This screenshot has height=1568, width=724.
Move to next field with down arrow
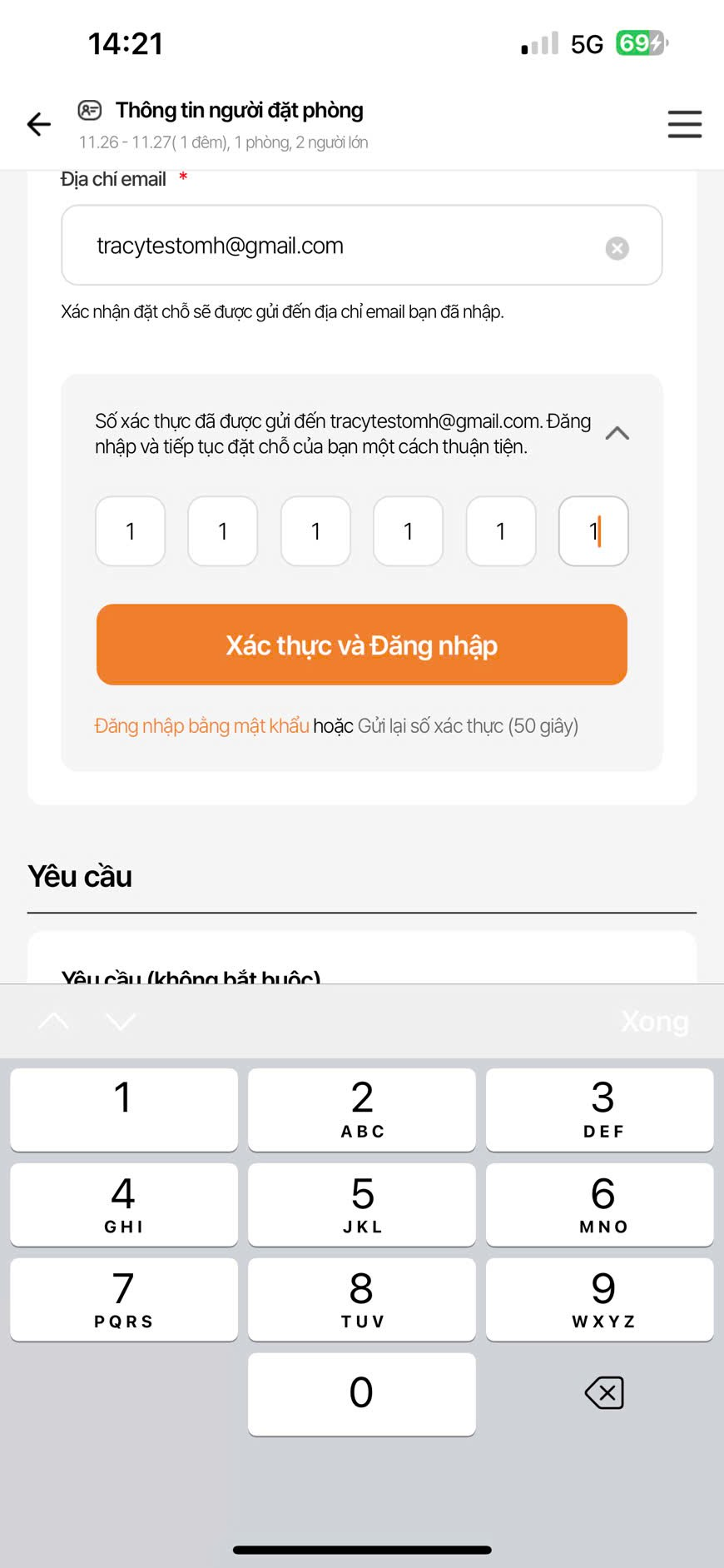click(x=121, y=1022)
